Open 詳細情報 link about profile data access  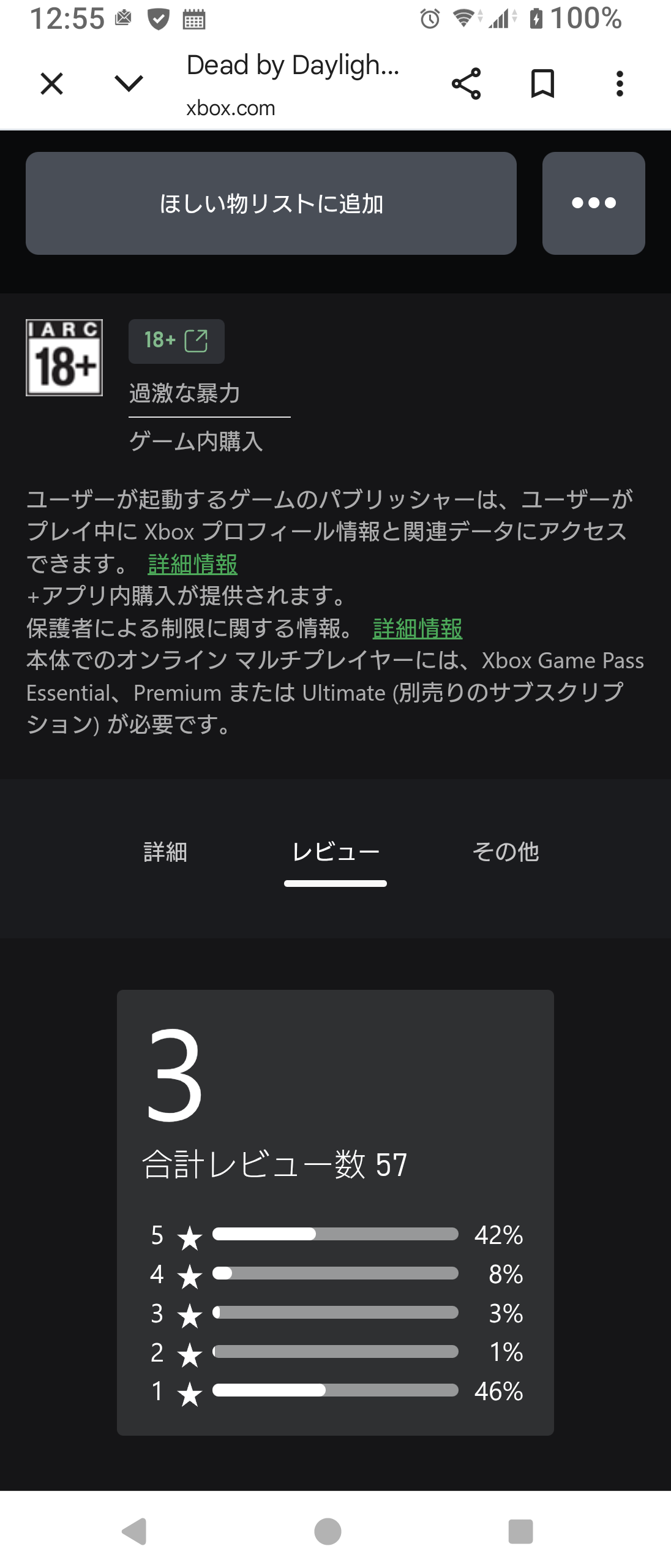[192, 564]
